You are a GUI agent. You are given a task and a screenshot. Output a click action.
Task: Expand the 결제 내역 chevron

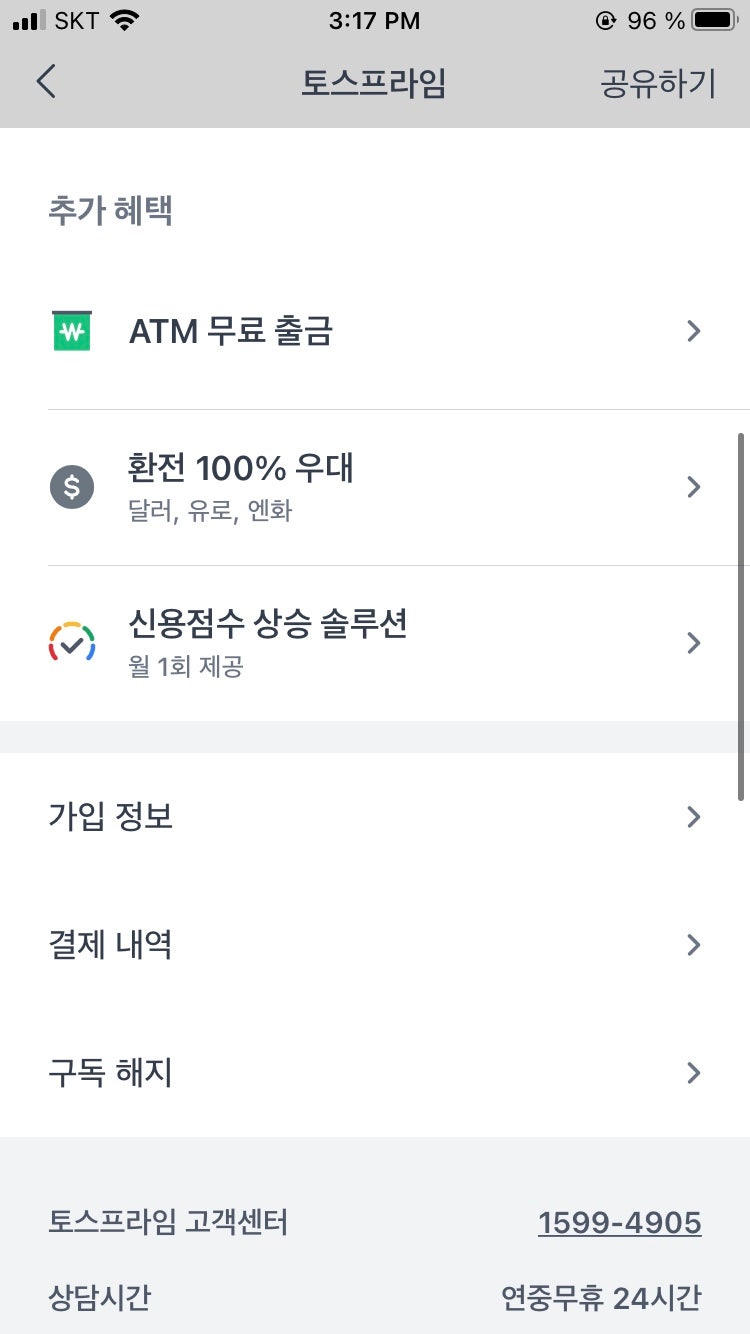point(694,945)
